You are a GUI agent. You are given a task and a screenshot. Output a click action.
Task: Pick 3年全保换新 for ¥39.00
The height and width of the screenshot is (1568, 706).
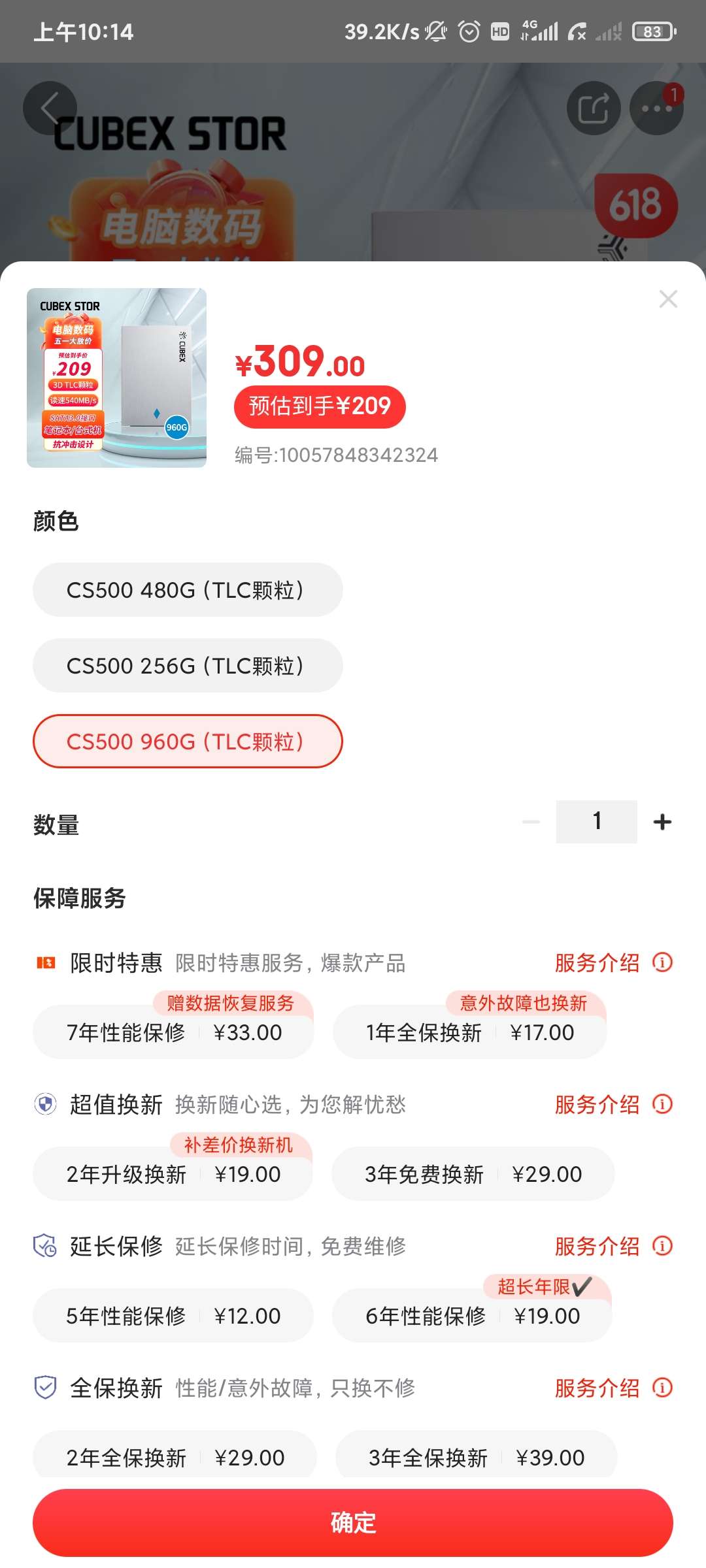click(476, 1457)
